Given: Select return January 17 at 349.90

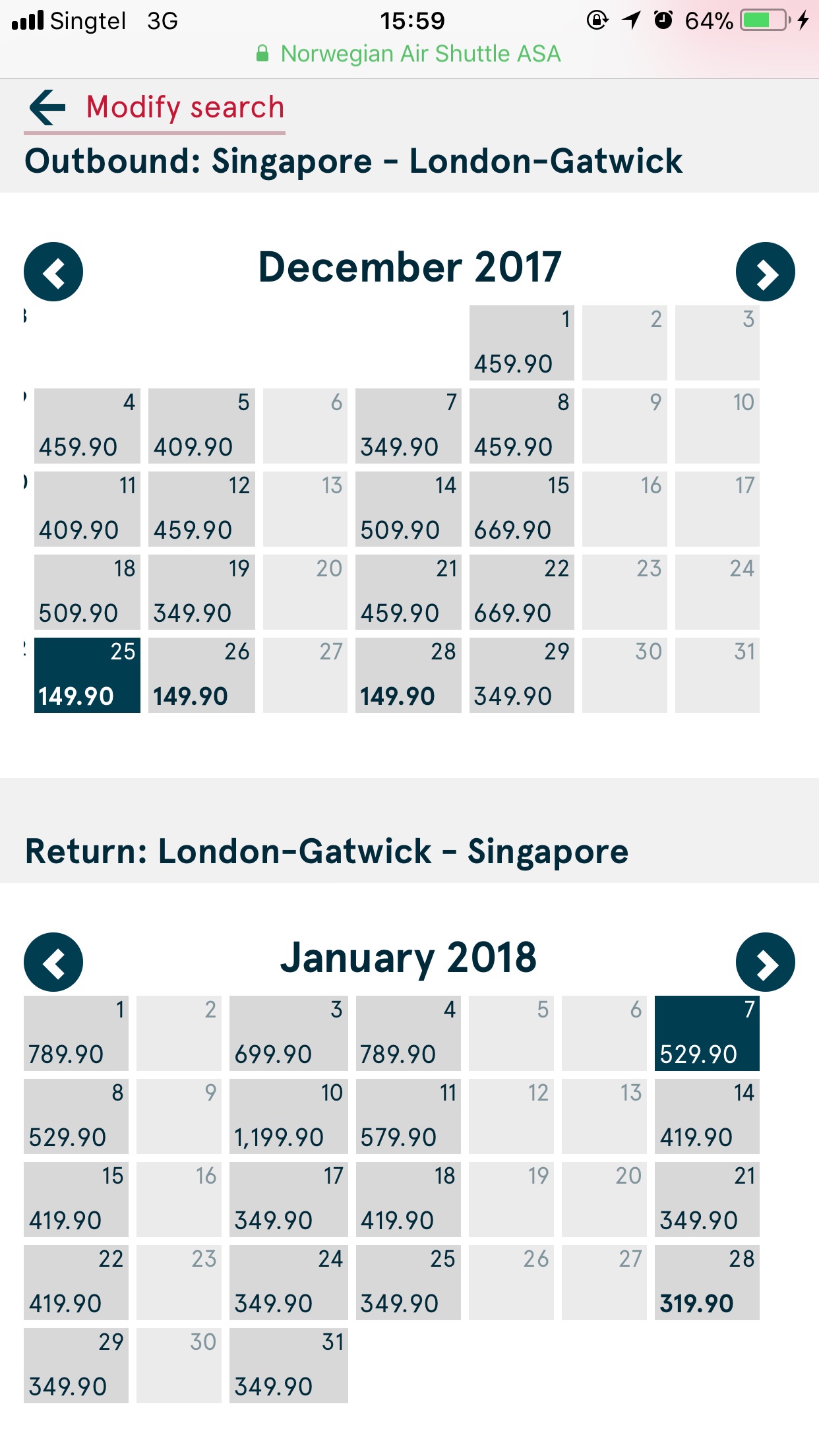Looking at the screenshot, I should point(289,1199).
